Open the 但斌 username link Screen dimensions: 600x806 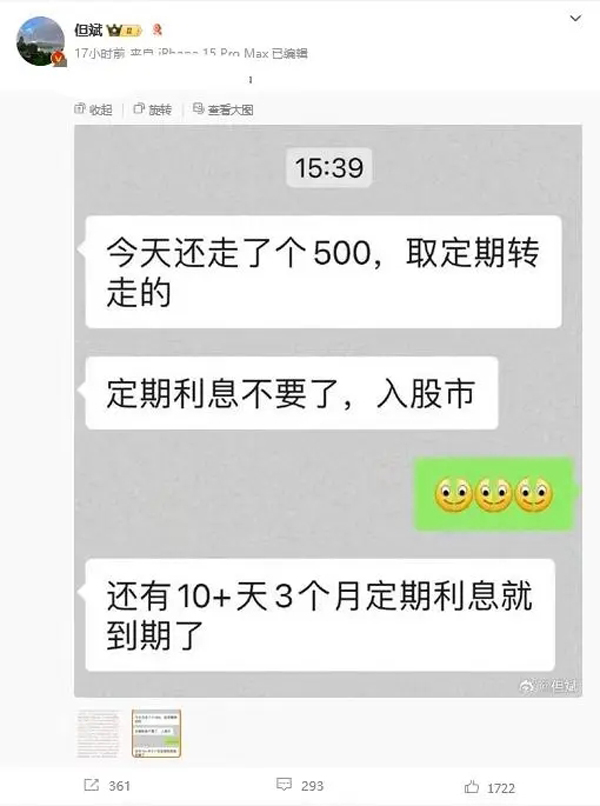(89, 31)
